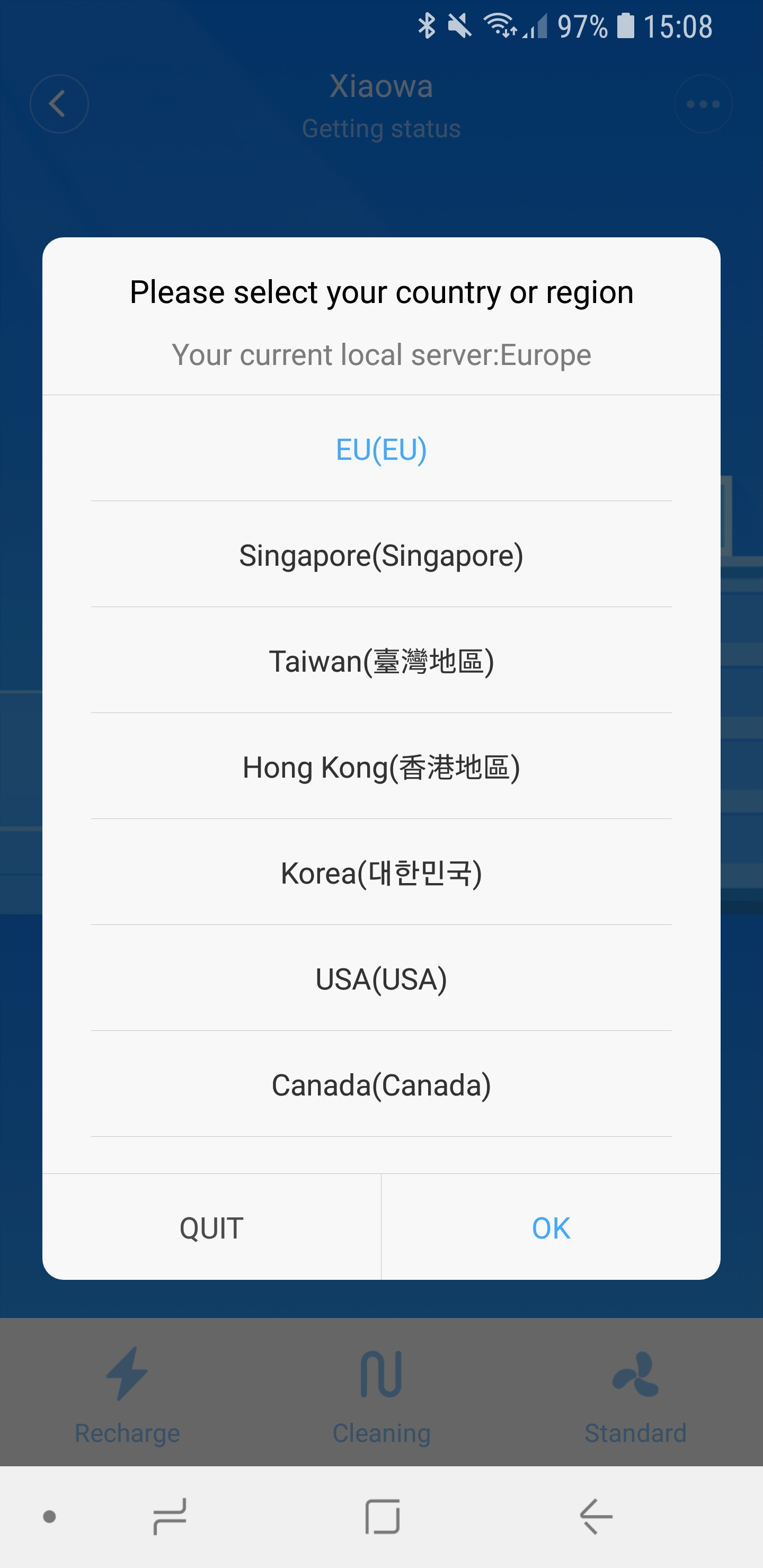Select the Hong Kong region option
763x1568 pixels.
[x=381, y=767]
